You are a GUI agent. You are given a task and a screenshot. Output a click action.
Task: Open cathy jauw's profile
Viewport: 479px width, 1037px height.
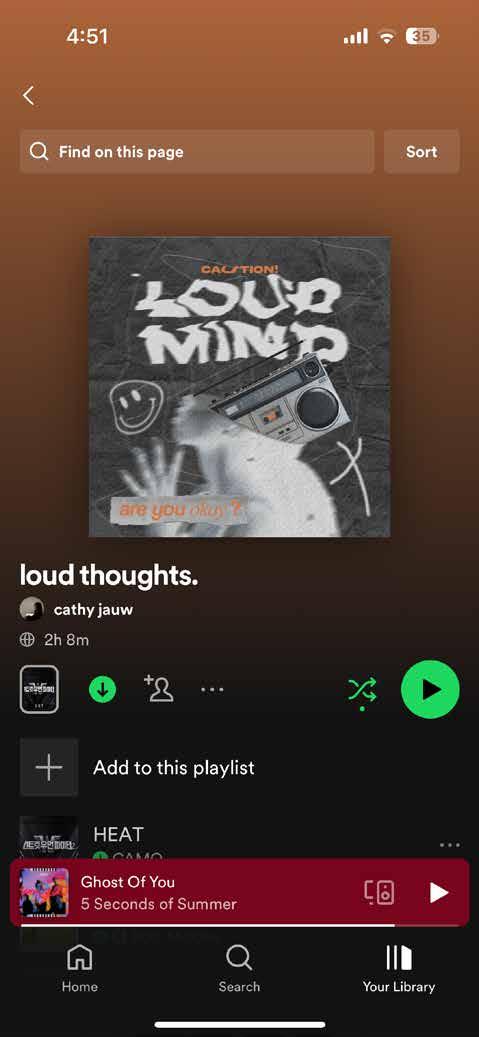(x=93, y=609)
